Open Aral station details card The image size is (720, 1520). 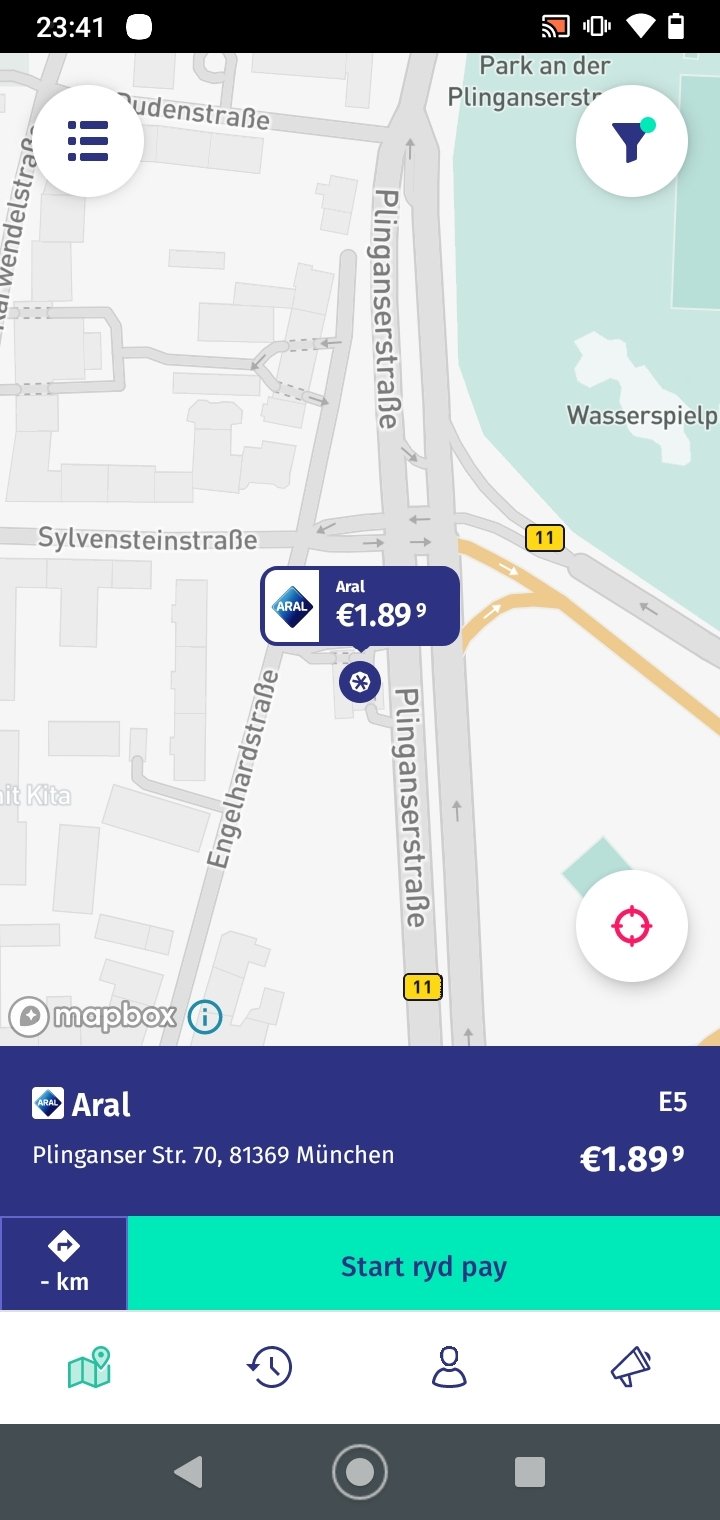coord(360,1131)
